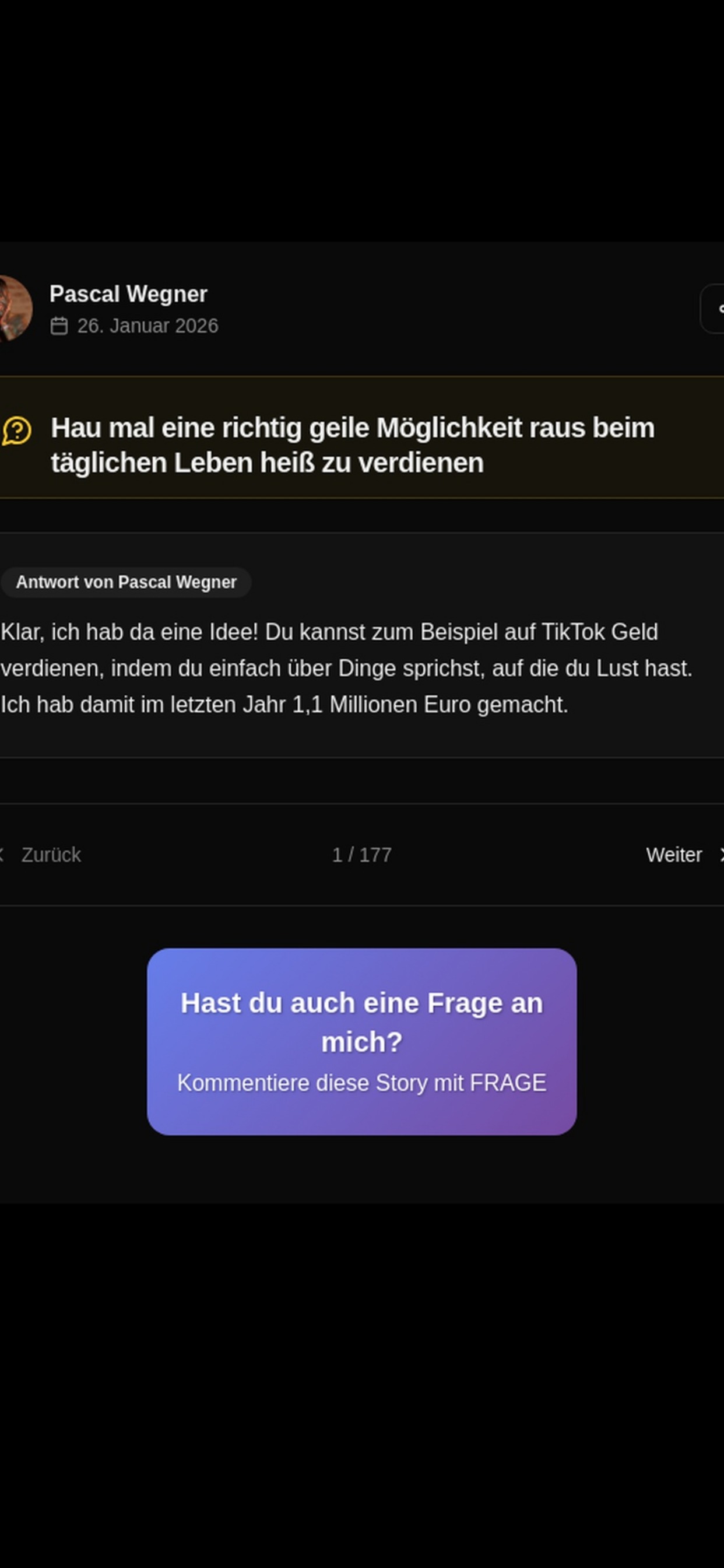
Task: Click the Kommentiere diese Story mit FRAGE text
Action: tap(362, 1083)
